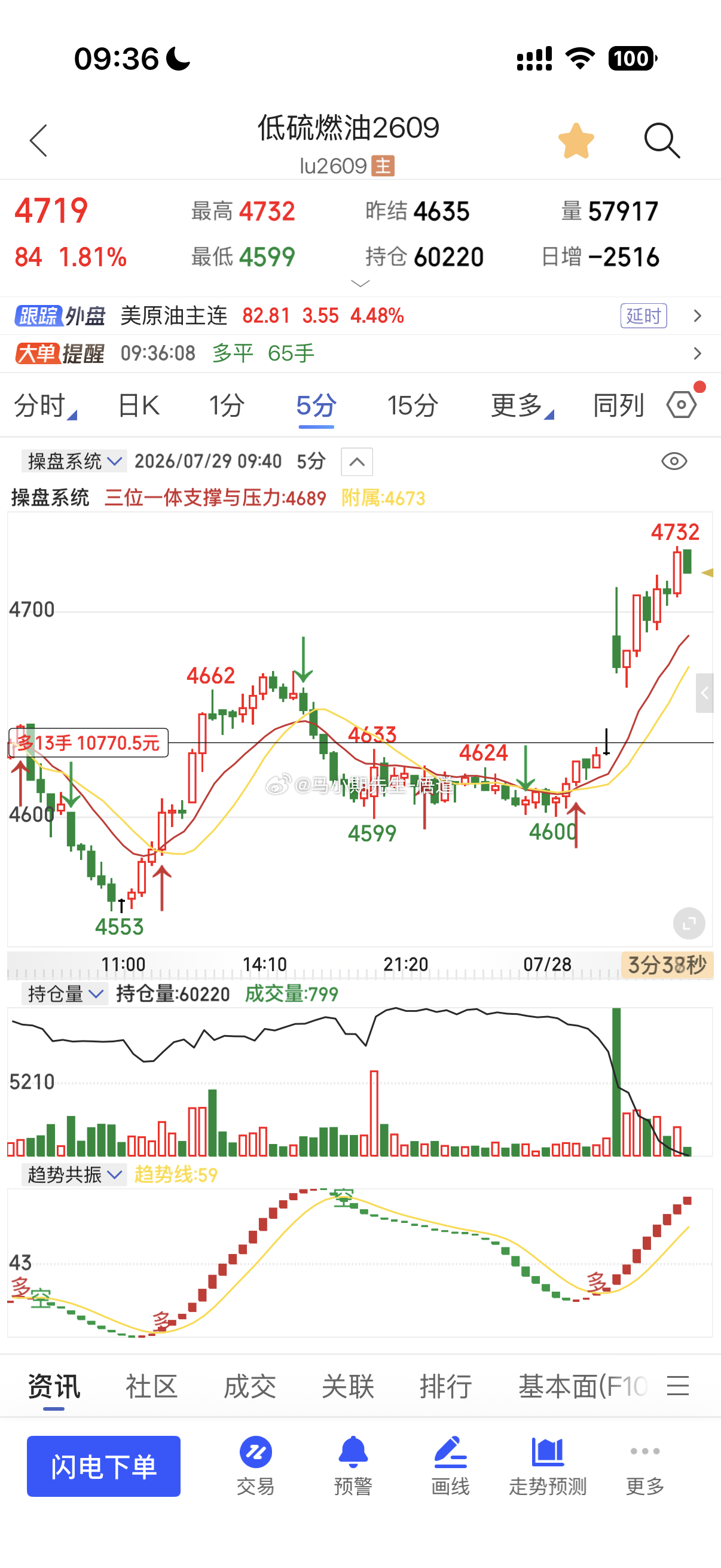Open 走势预测 trend forecast

[x=548, y=1466]
